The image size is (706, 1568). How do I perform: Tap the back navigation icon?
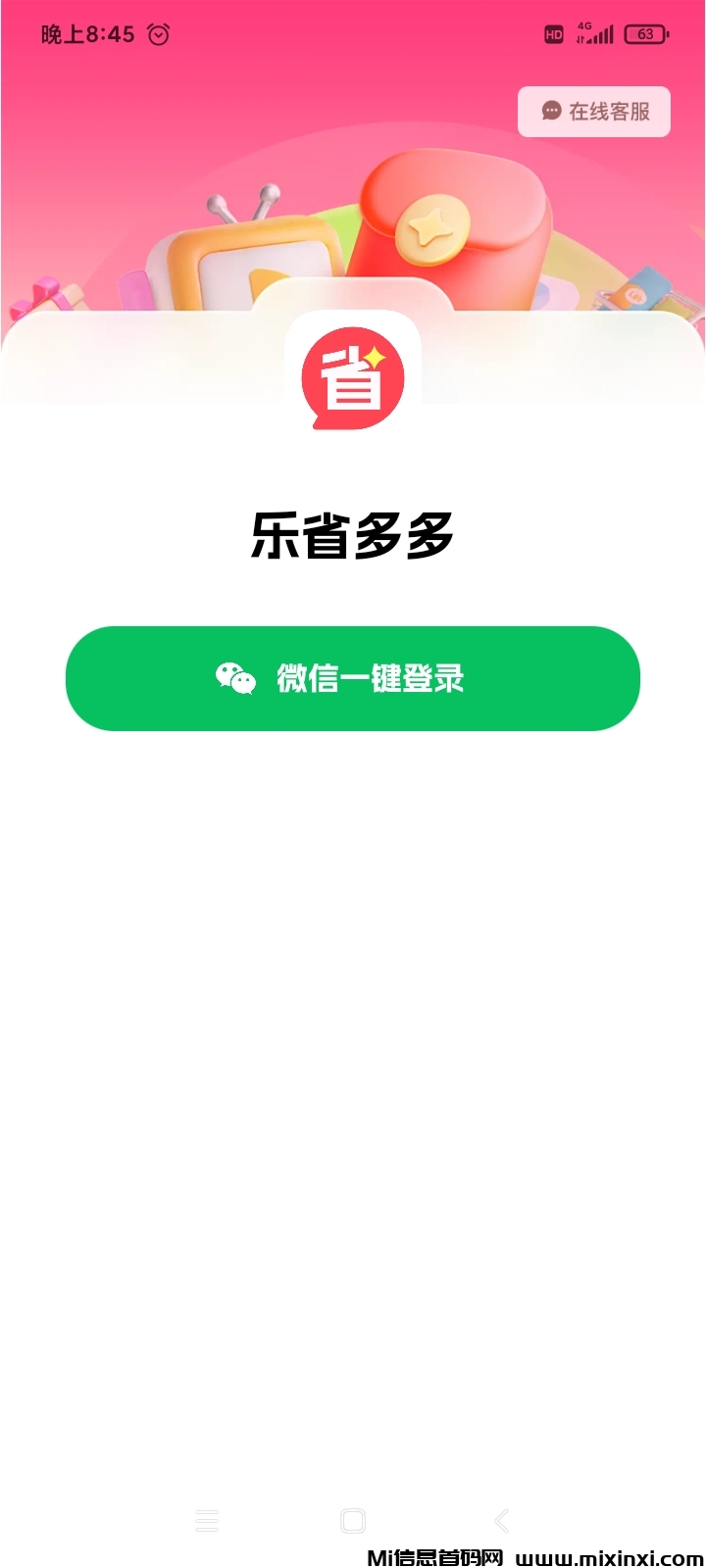(x=500, y=1520)
